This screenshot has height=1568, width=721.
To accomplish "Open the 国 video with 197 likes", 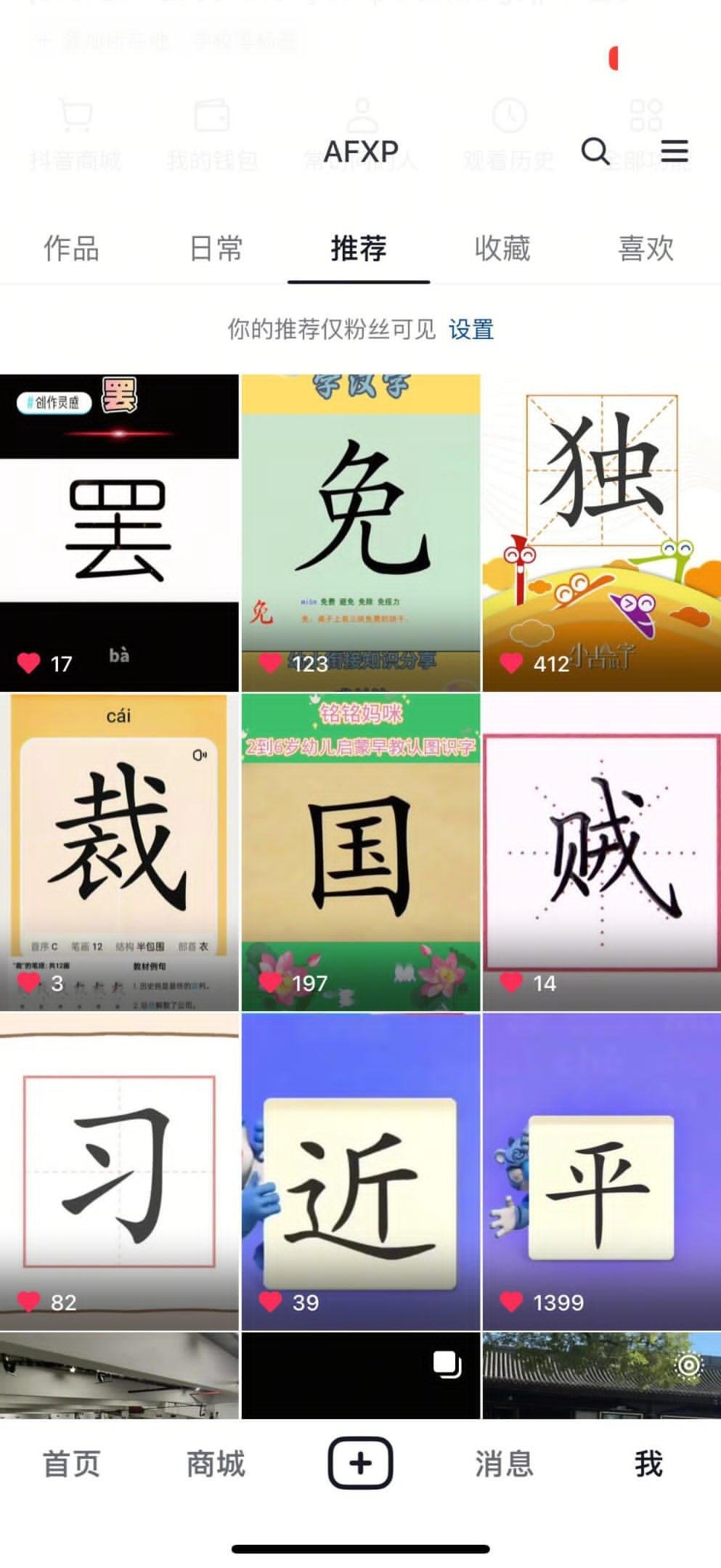I will point(361,852).
